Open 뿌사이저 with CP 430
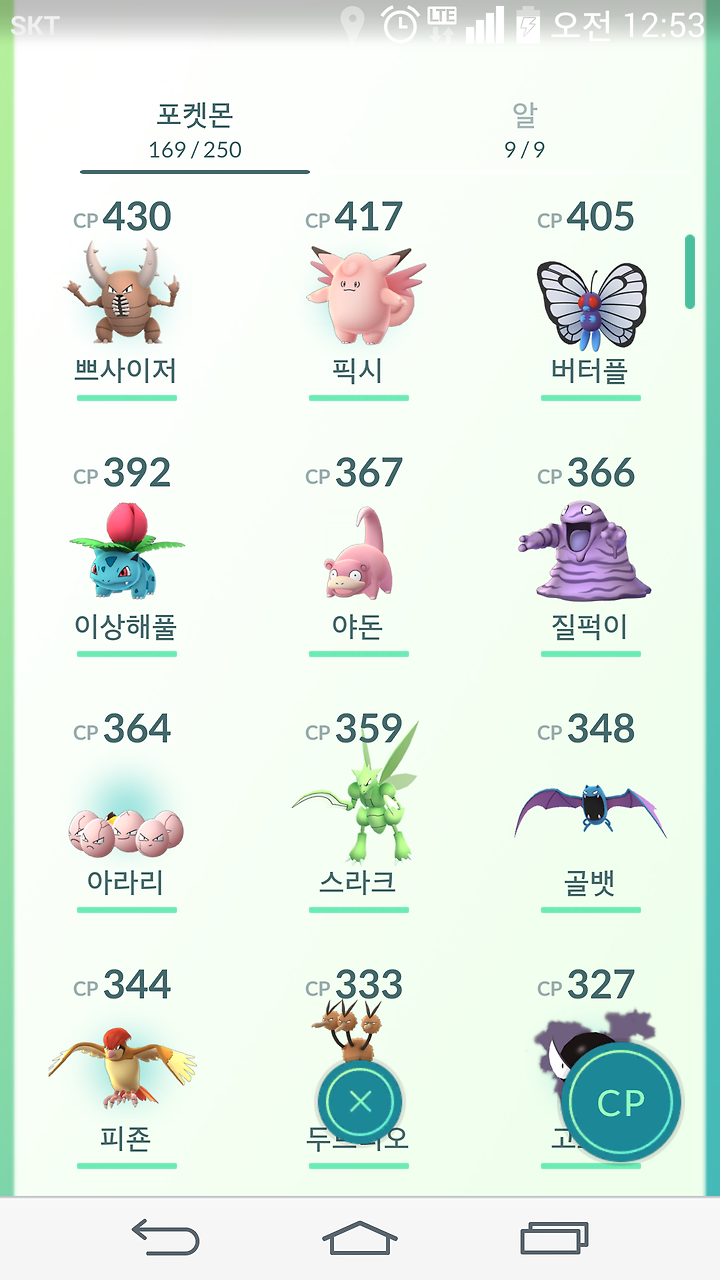Screen dimensions: 720x1280 [x=126, y=298]
